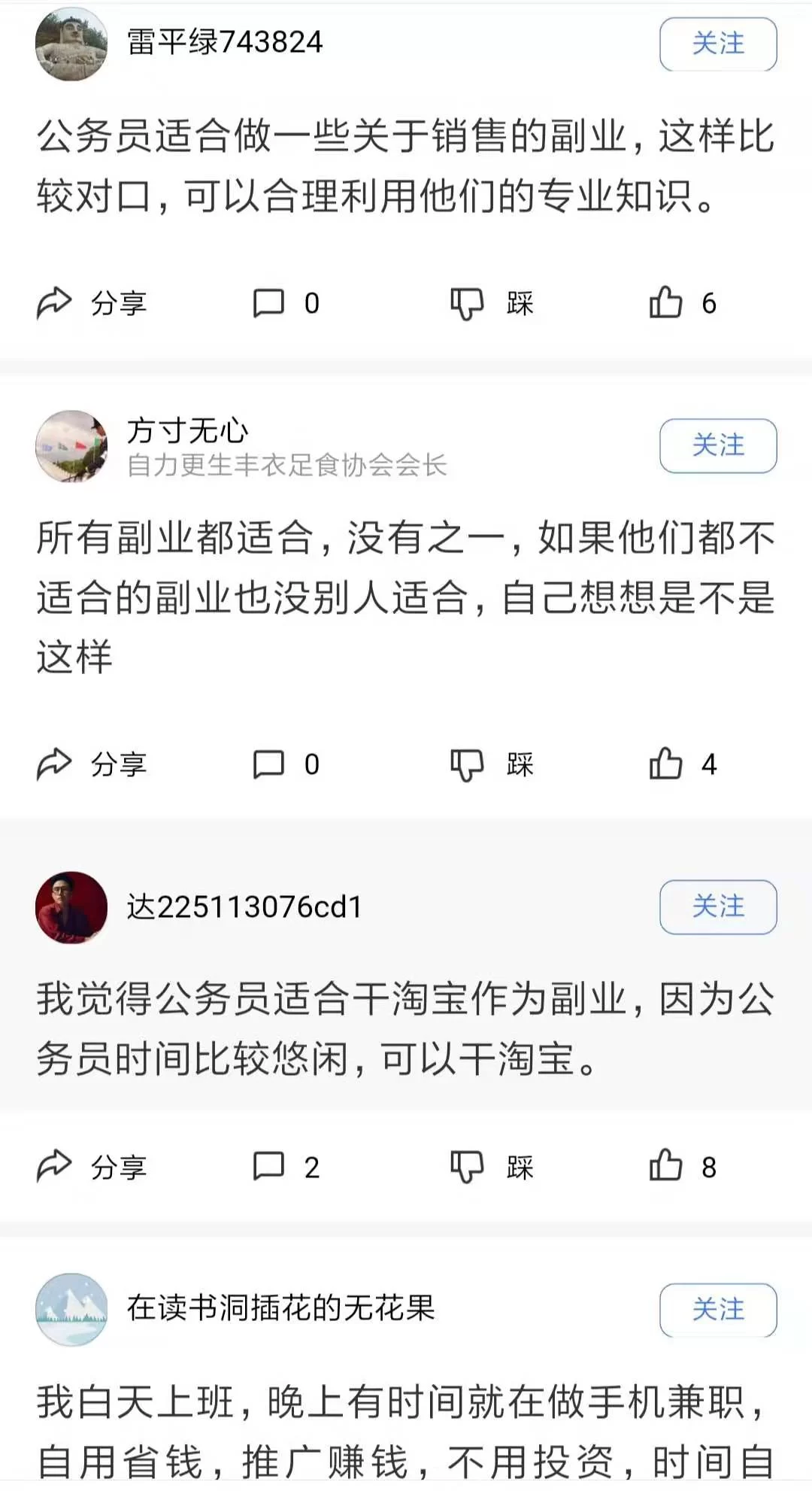Share 雷平绿743824's answer

click(90, 303)
